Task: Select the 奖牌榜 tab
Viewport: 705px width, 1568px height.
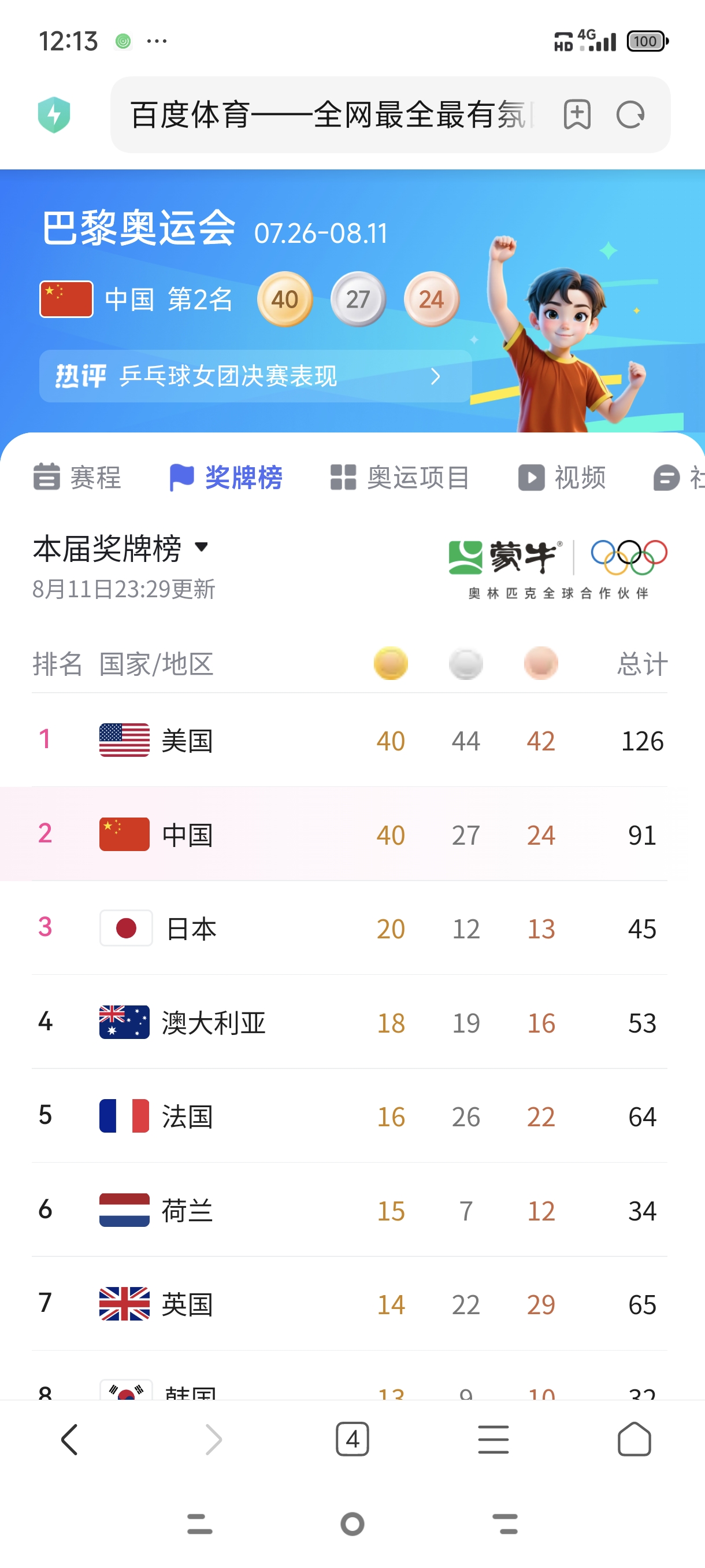Action: 226,477
